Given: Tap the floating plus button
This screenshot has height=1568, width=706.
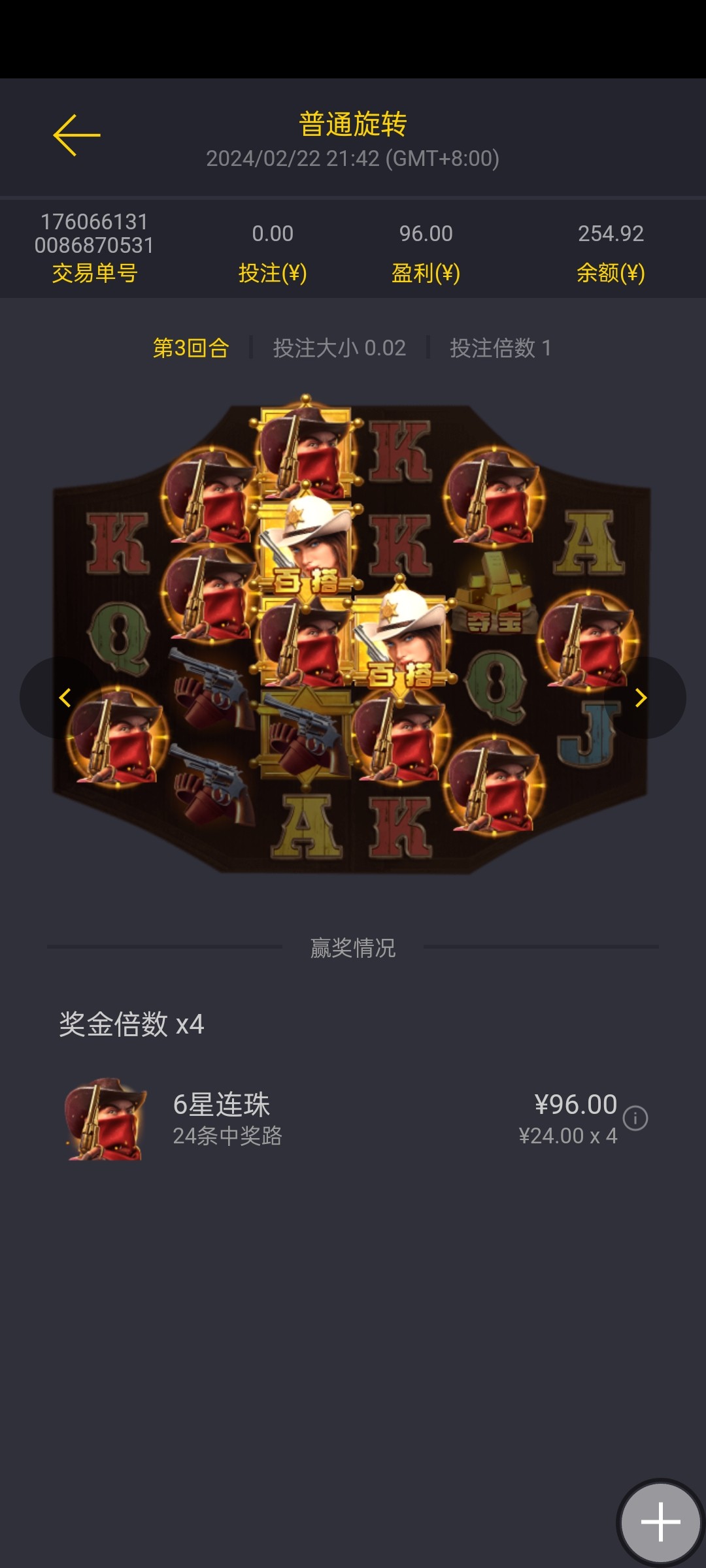Looking at the screenshot, I should point(660,1522).
